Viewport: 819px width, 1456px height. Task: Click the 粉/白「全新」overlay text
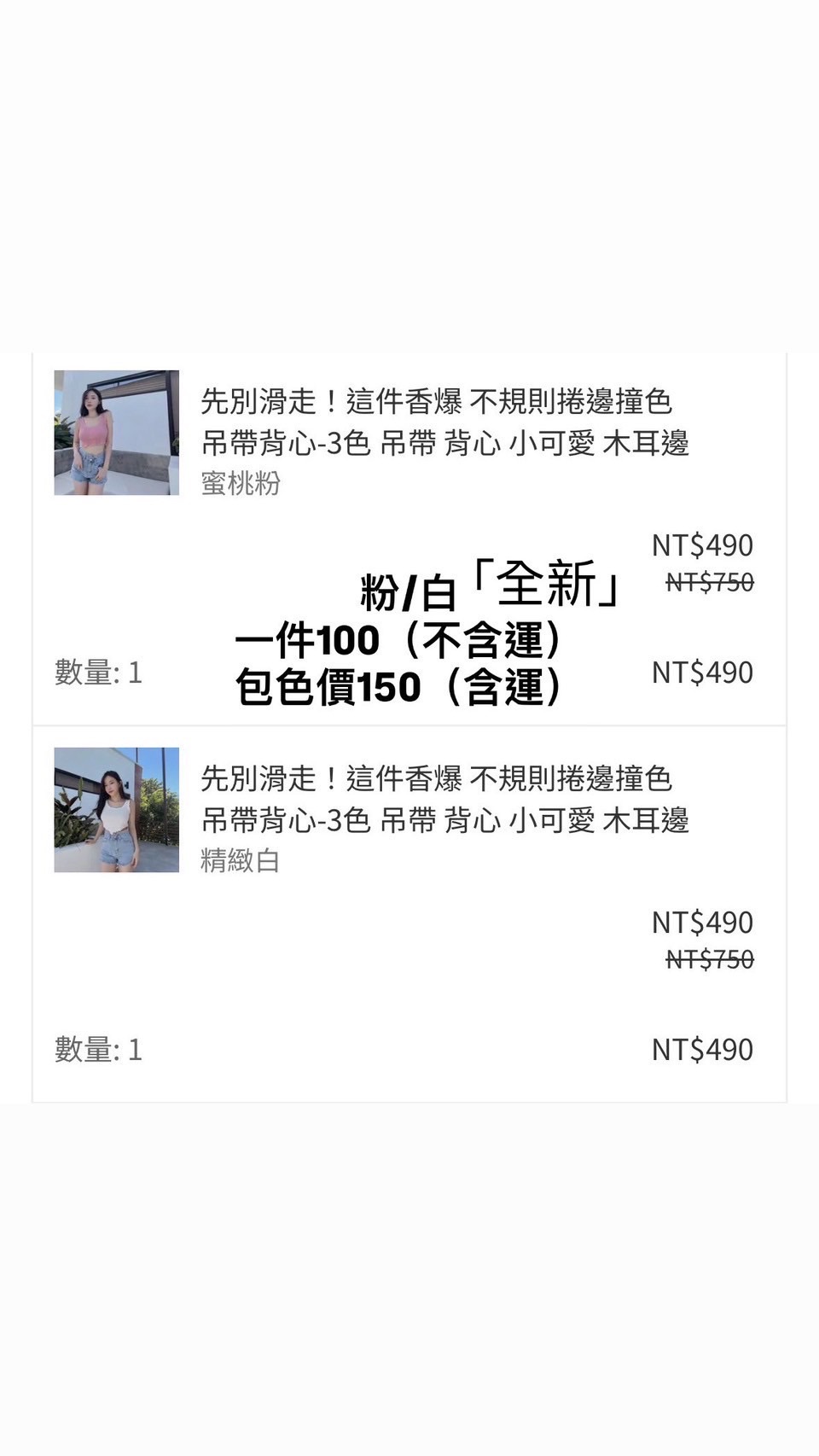[491, 589]
